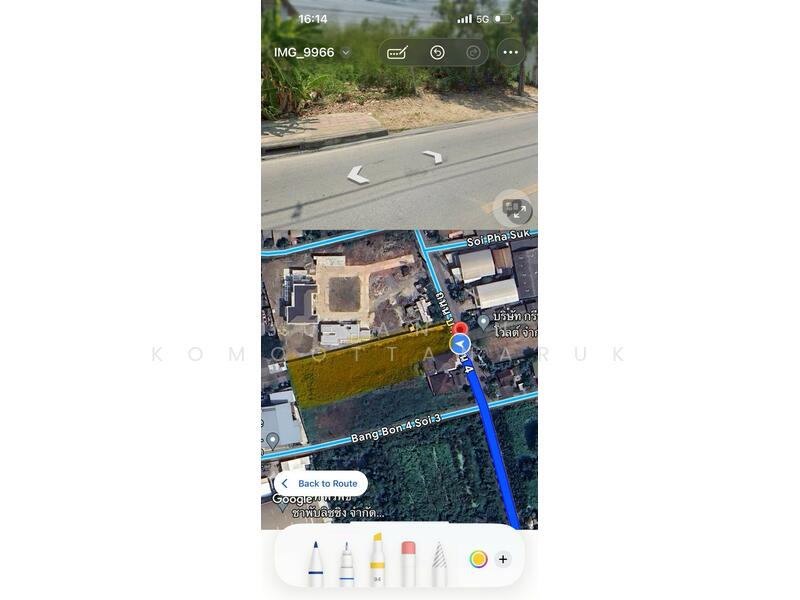Screen dimensions: 800x600
Task: Add a shape or text with plus
Action: (x=503, y=559)
